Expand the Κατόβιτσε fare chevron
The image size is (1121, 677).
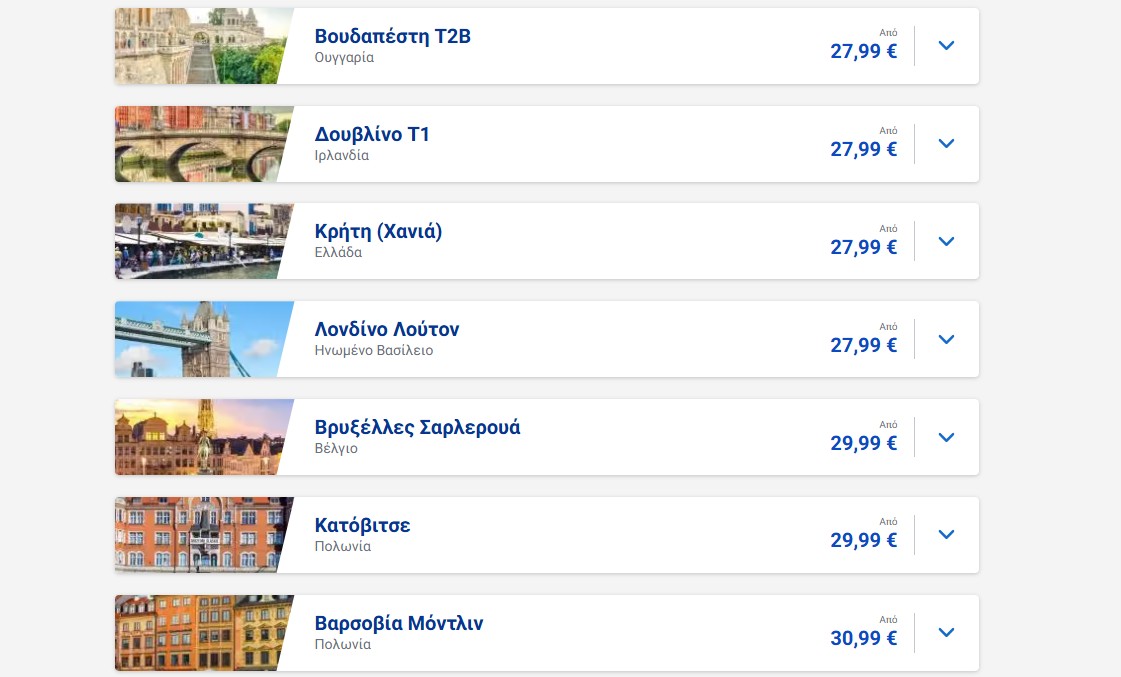tap(946, 535)
